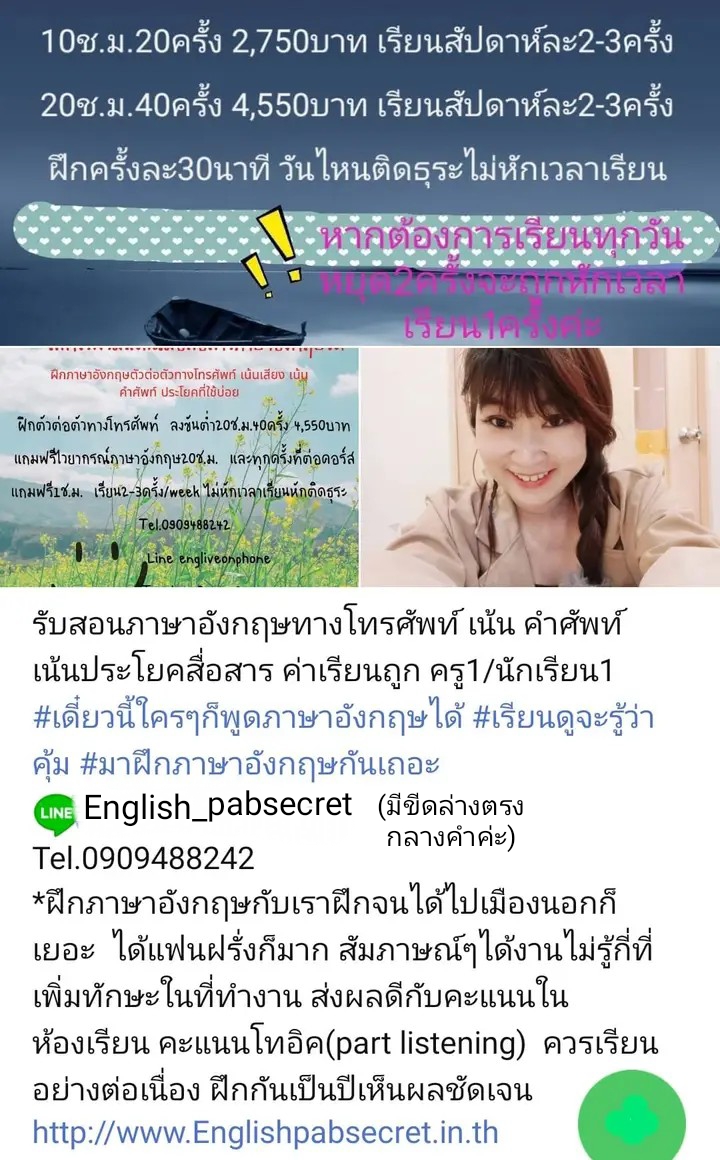The image size is (720, 1160).
Task: Open the yellow flower field promo image
Action: (x=178, y=467)
